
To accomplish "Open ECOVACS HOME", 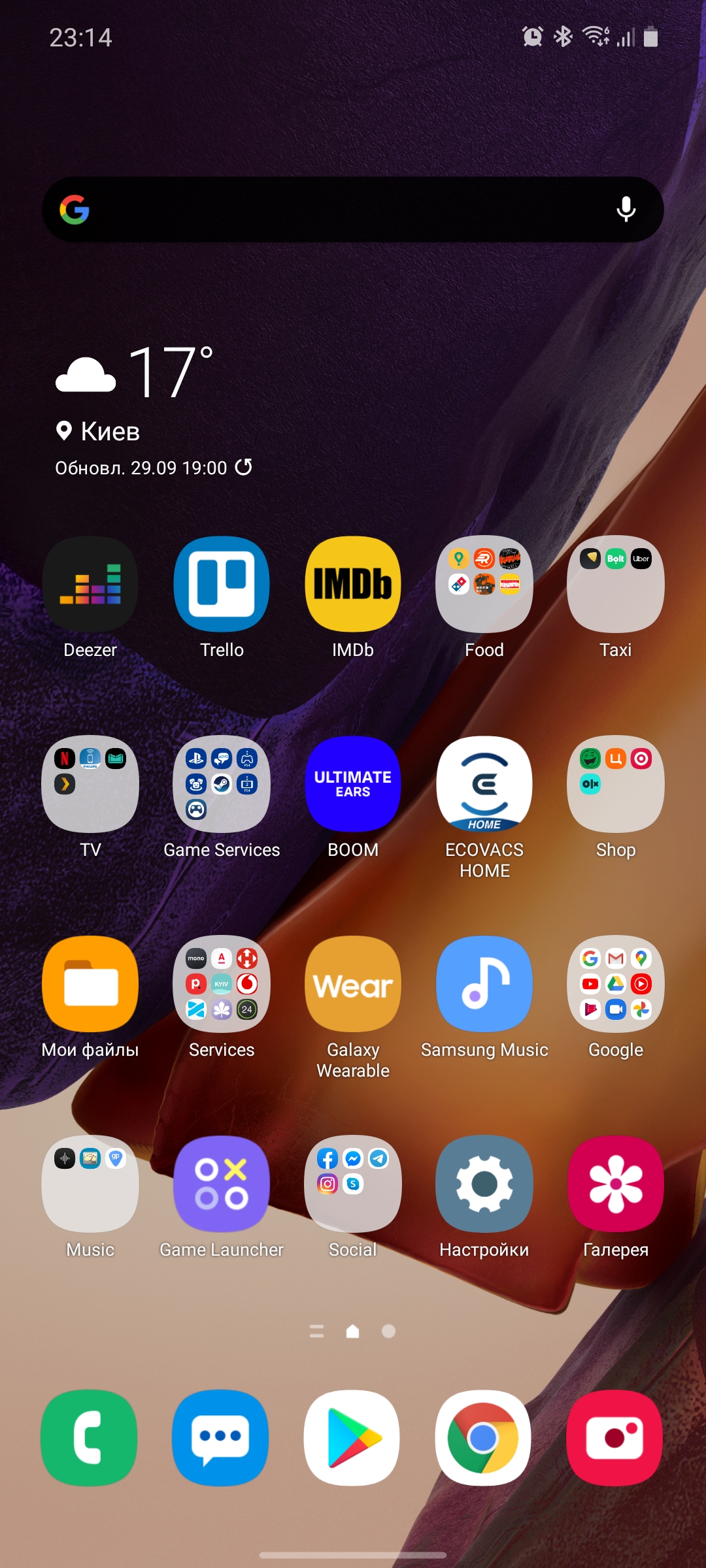I will [484, 784].
